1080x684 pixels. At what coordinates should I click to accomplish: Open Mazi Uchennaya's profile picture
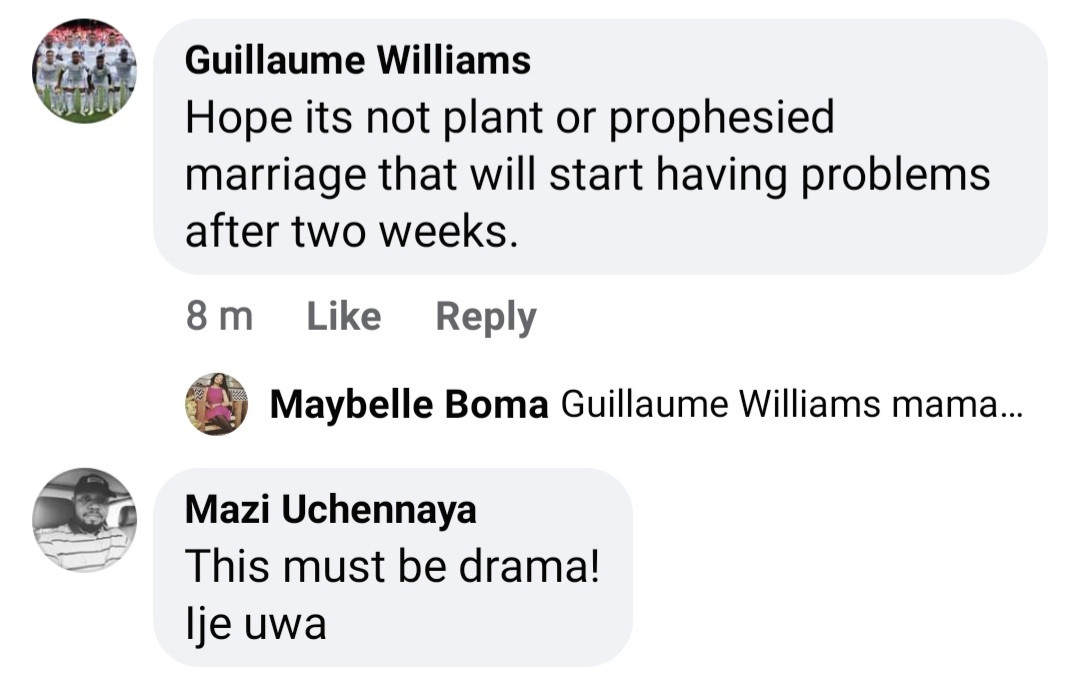point(84,520)
